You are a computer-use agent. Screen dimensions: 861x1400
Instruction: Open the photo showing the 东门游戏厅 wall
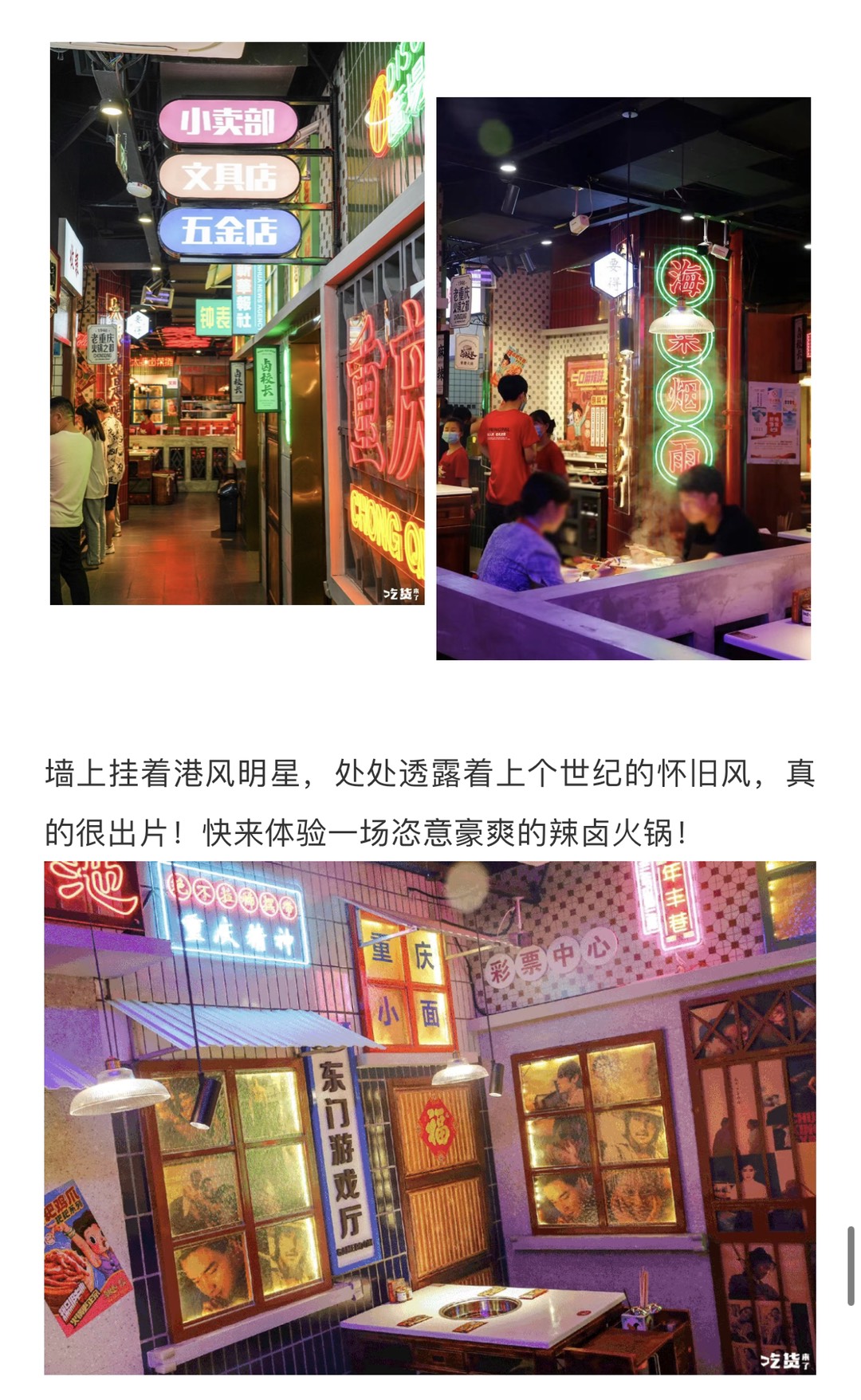coord(430,1117)
